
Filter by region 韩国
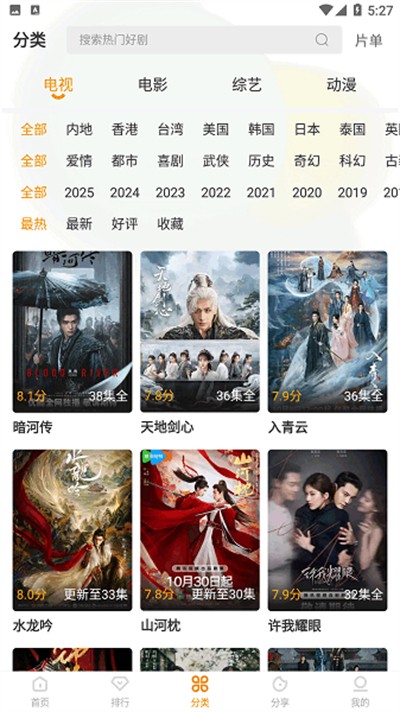(261, 129)
